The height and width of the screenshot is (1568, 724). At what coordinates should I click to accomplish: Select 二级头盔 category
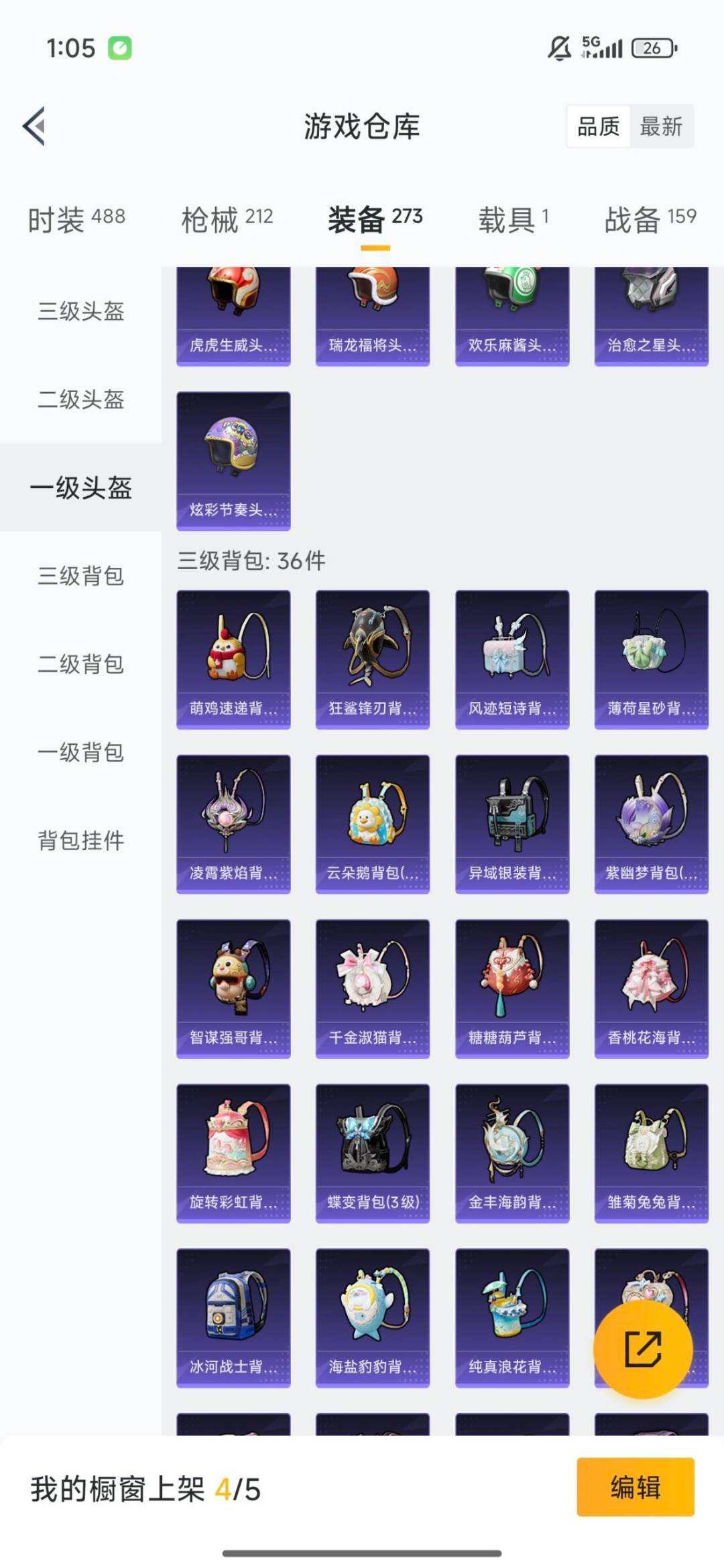click(80, 400)
